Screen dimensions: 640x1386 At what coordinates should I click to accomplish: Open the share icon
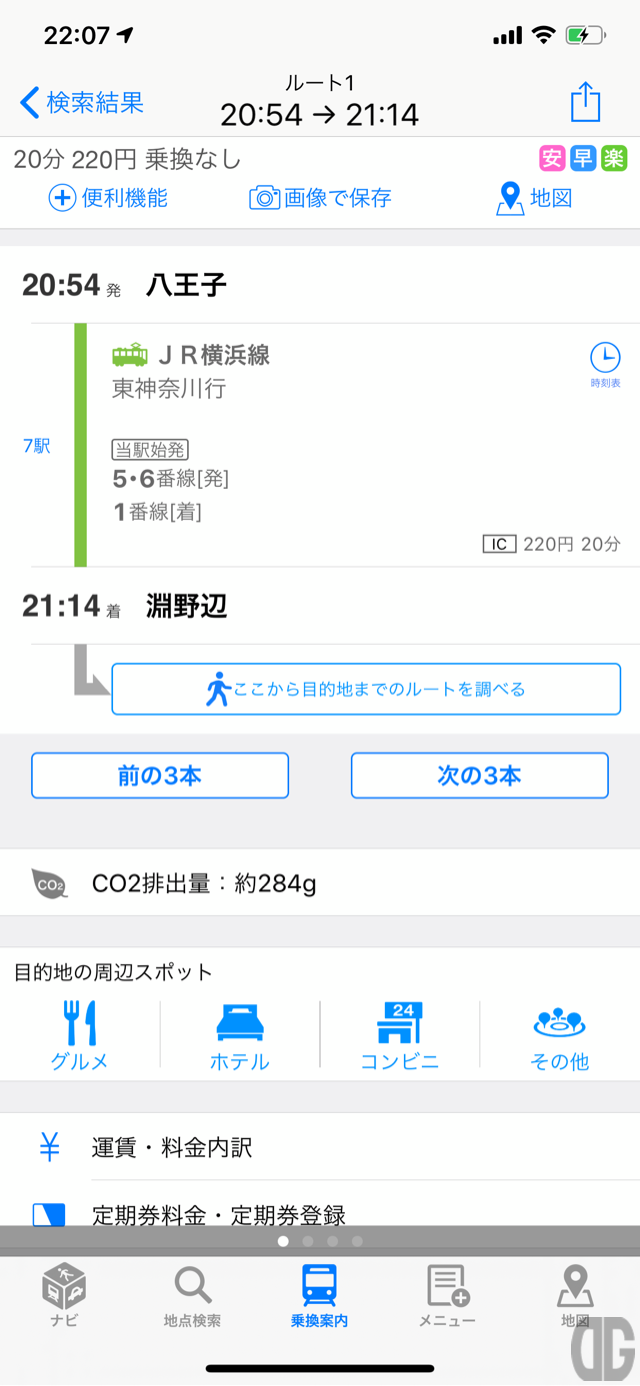pos(585,101)
